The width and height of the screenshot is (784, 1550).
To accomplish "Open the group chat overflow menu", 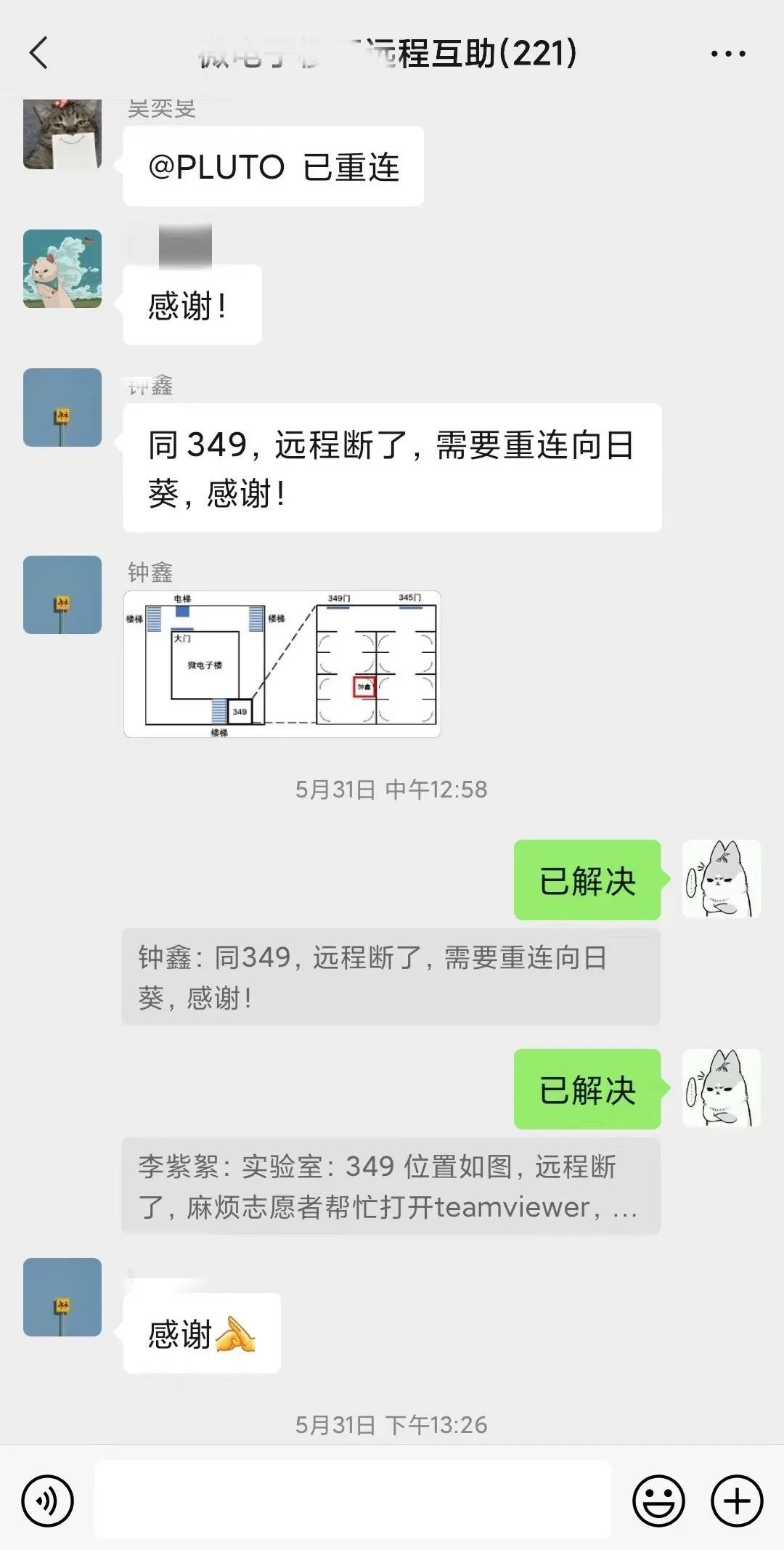I will [x=727, y=54].
